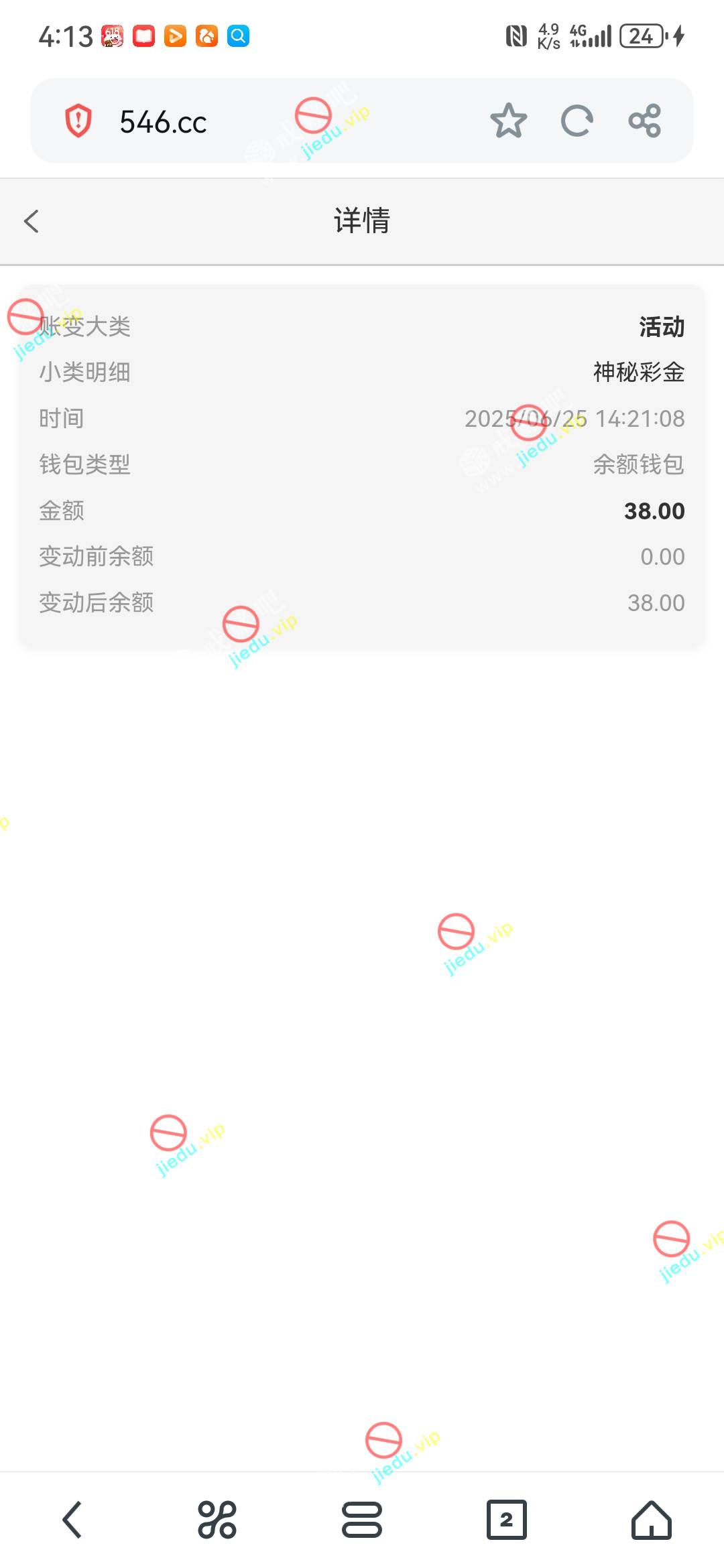Bookmark this page with the star

point(509,121)
